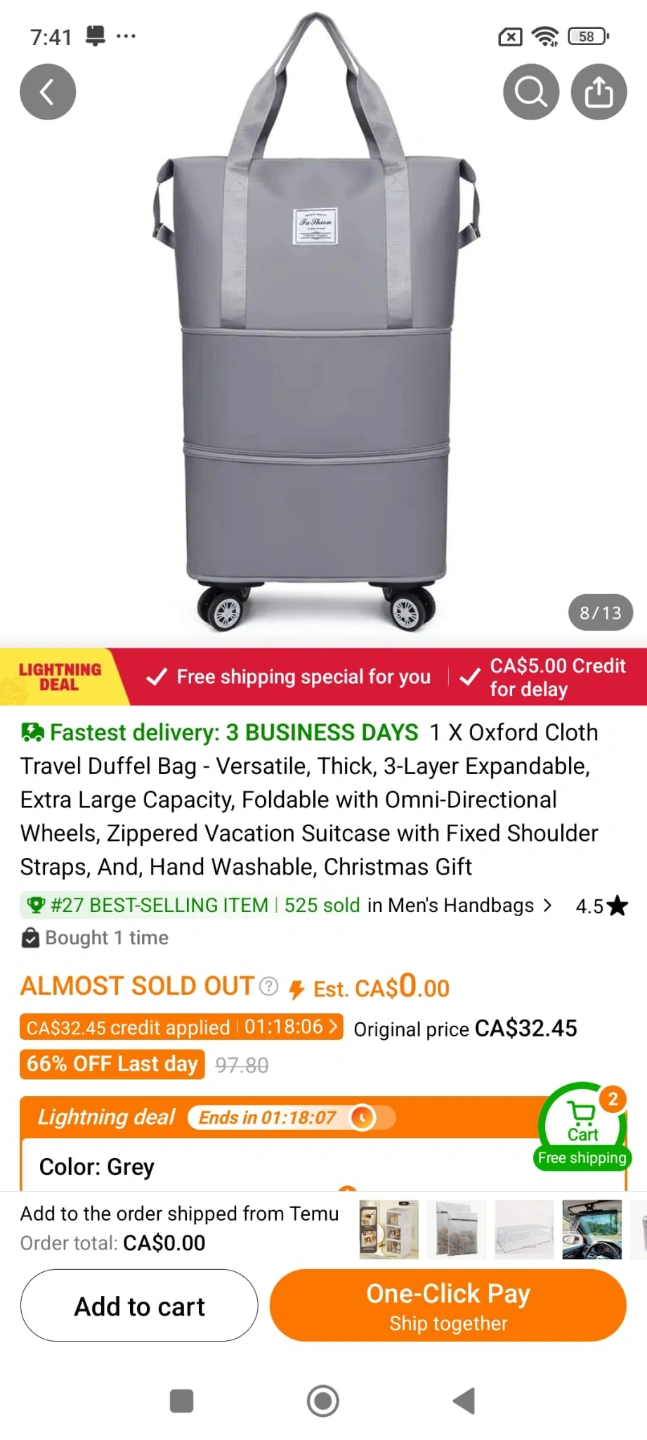The image size is (647, 1440).
Task: Share this duffel bag product
Action: pyautogui.click(x=598, y=92)
